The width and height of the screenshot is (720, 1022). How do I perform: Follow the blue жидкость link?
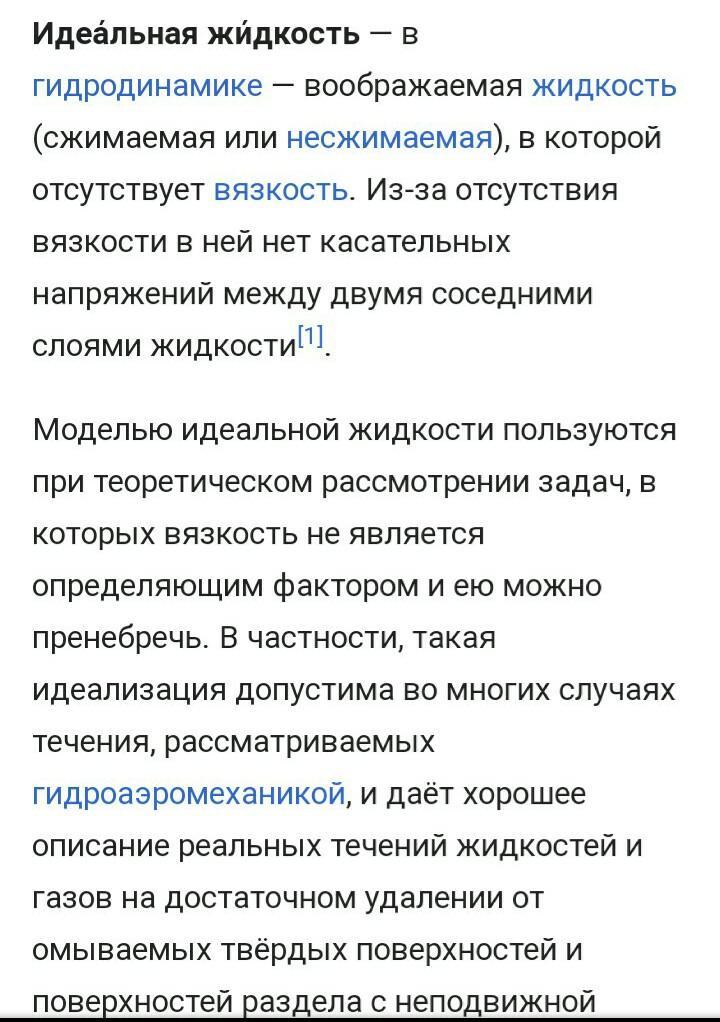[x=604, y=87]
